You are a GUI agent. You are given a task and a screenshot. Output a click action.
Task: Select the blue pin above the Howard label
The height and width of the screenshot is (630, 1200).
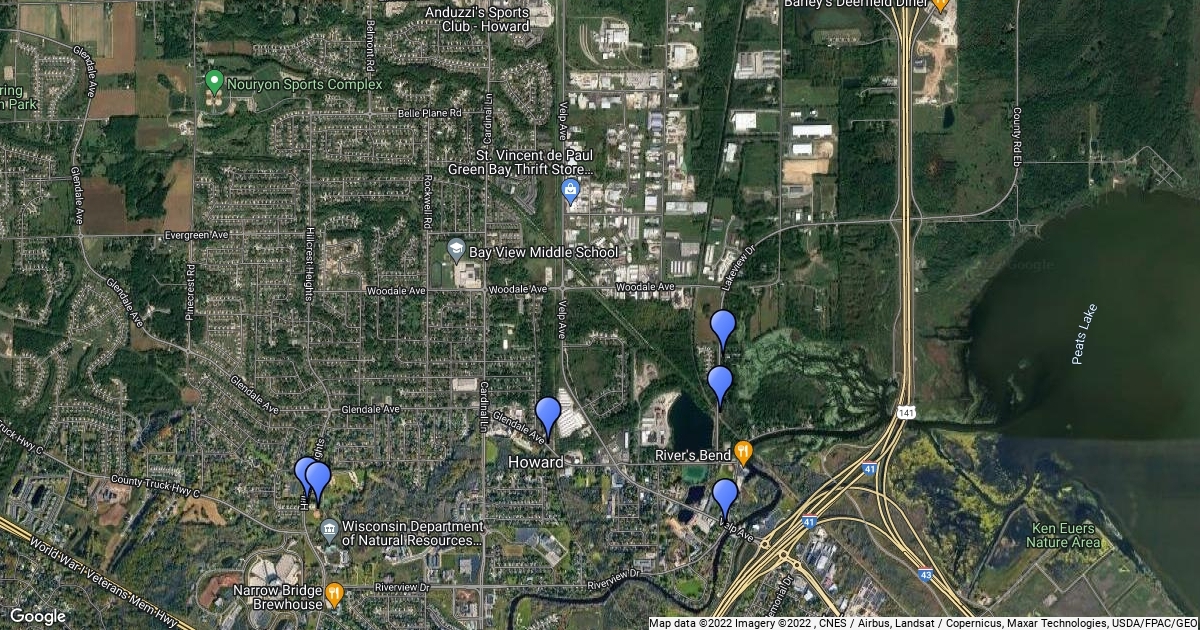pyautogui.click(x=548, y=414)
